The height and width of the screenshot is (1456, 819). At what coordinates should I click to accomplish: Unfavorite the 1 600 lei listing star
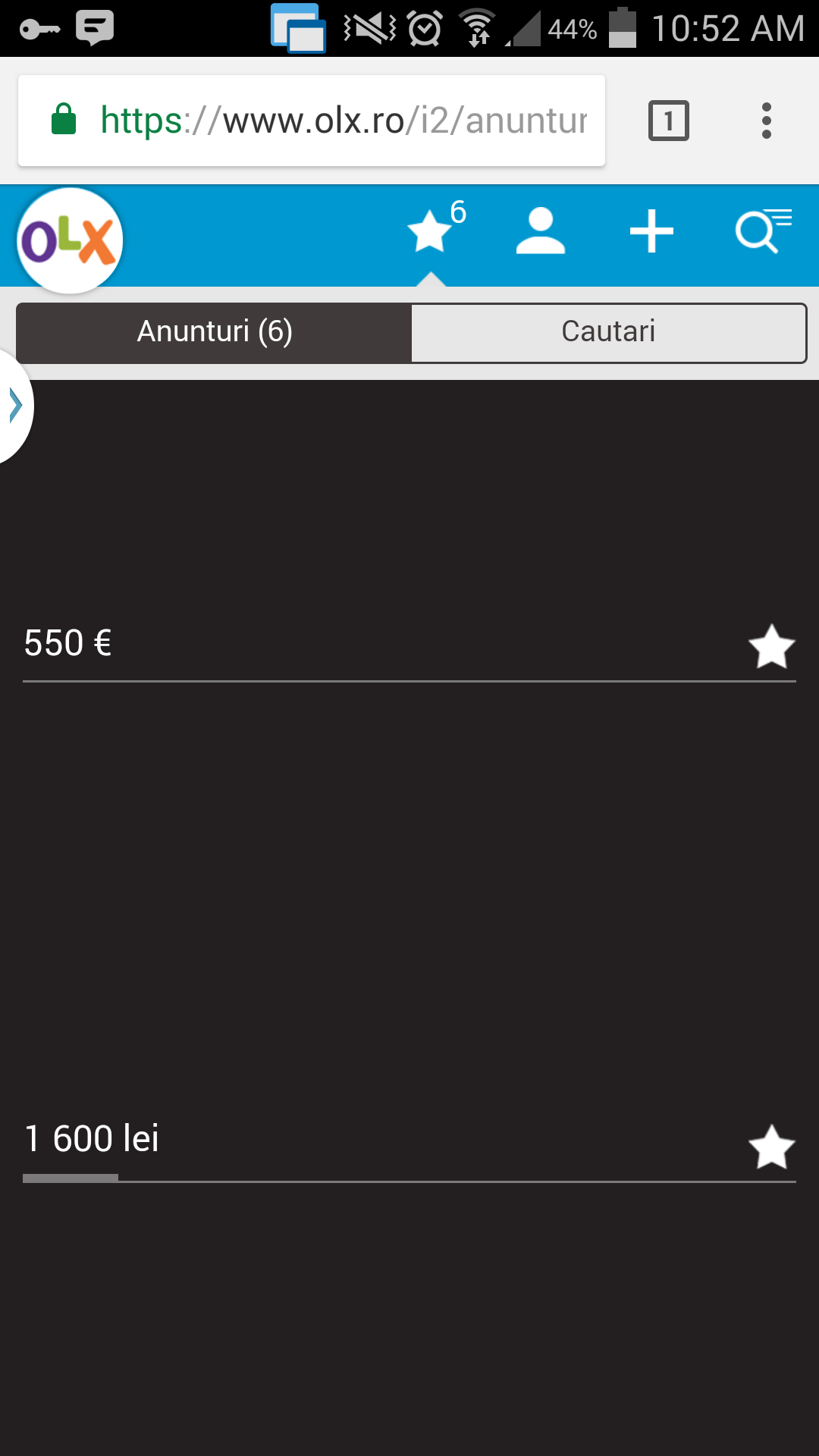[772, 1147]
